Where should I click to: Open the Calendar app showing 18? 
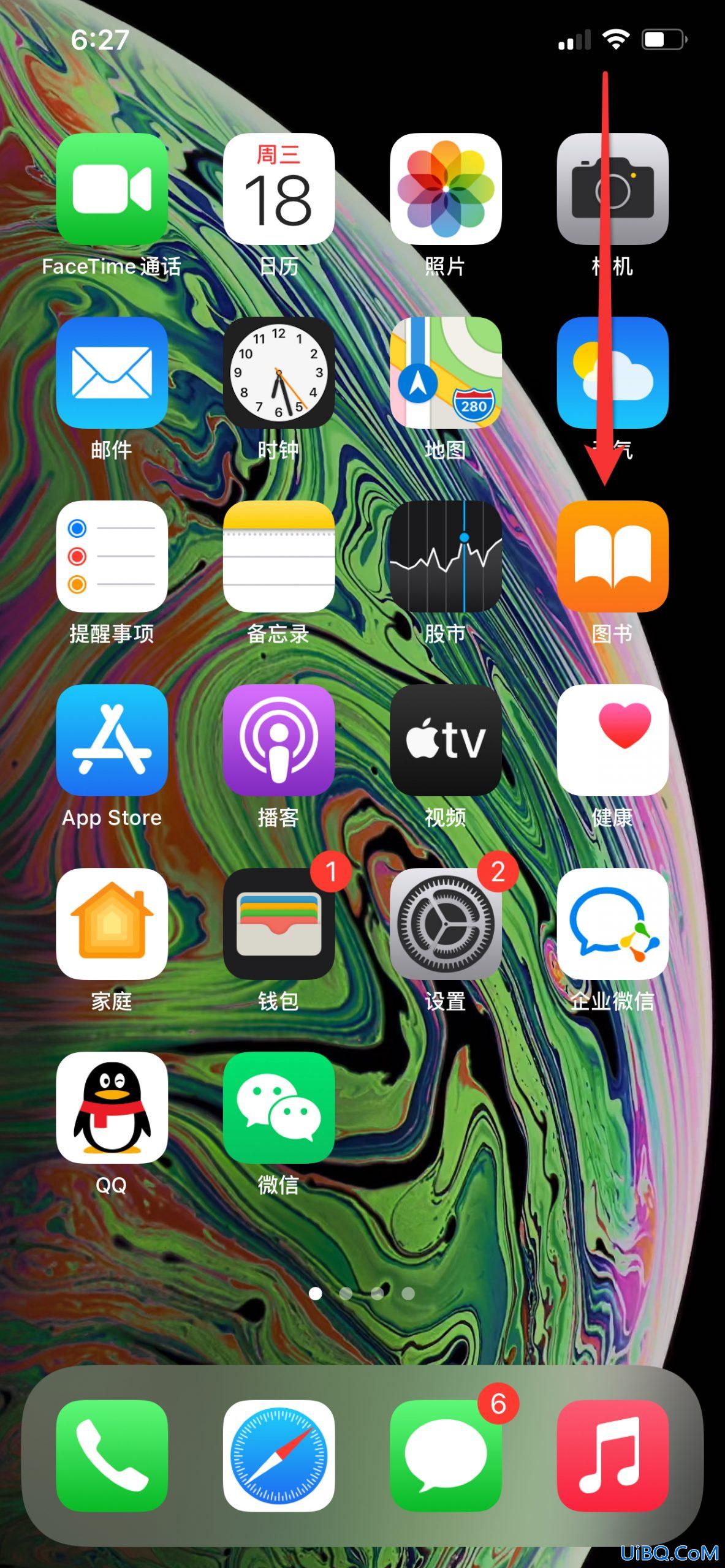click(x=279, y=189)
